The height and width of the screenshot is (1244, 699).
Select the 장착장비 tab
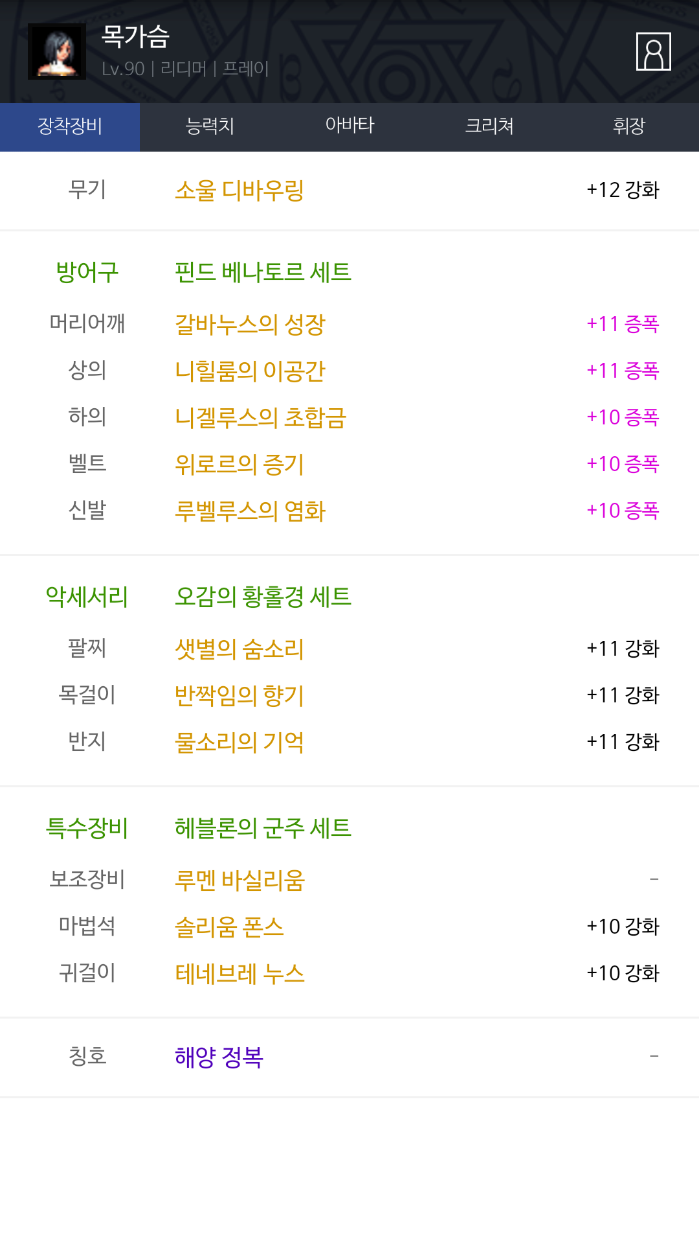pos(70,127)
